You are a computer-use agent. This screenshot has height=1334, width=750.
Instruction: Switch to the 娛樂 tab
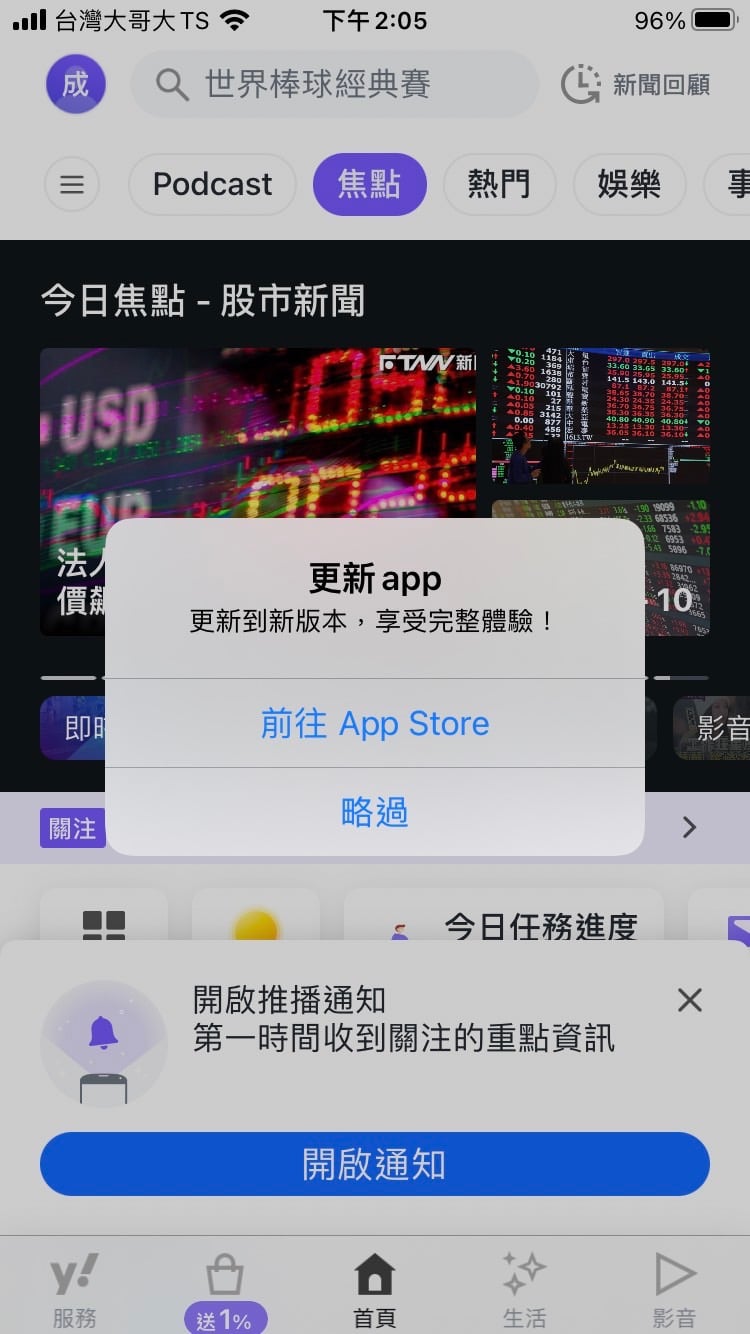pos(629,185)
